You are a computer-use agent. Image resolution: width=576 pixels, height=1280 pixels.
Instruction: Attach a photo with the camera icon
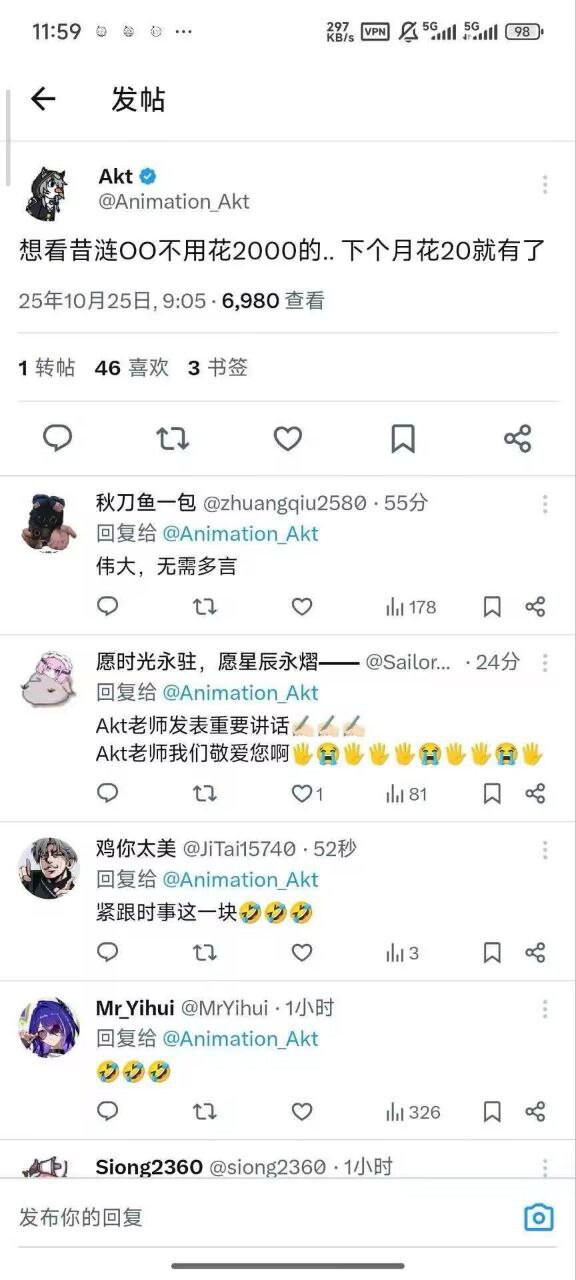[x=539, y=1217]
